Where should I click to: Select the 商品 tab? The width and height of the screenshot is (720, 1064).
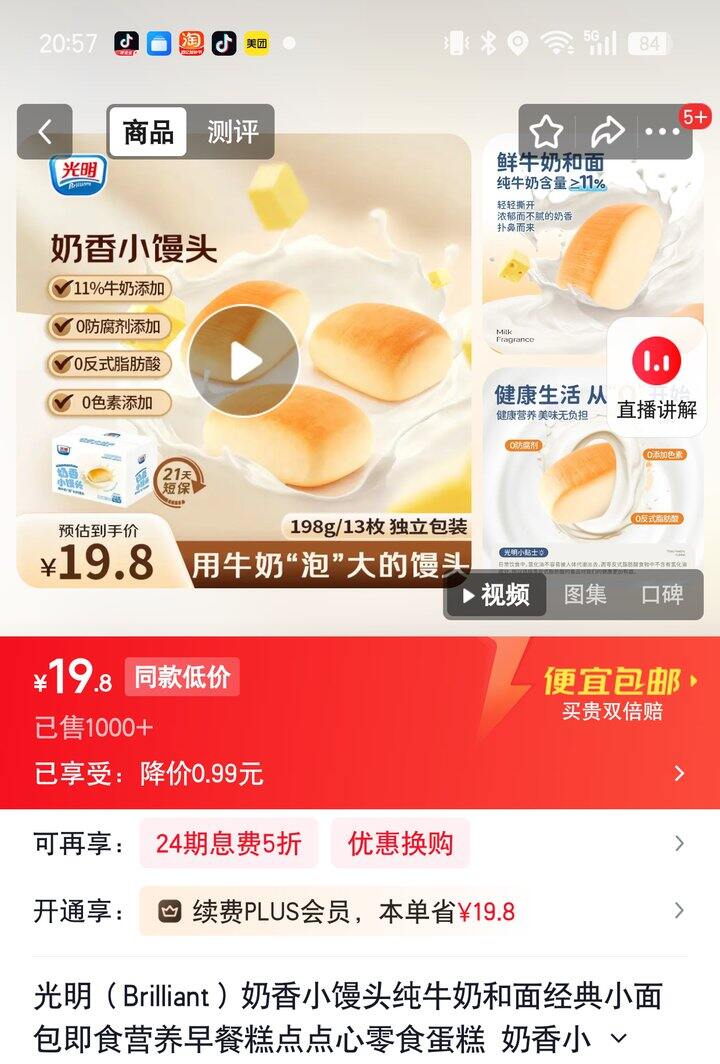148,132
